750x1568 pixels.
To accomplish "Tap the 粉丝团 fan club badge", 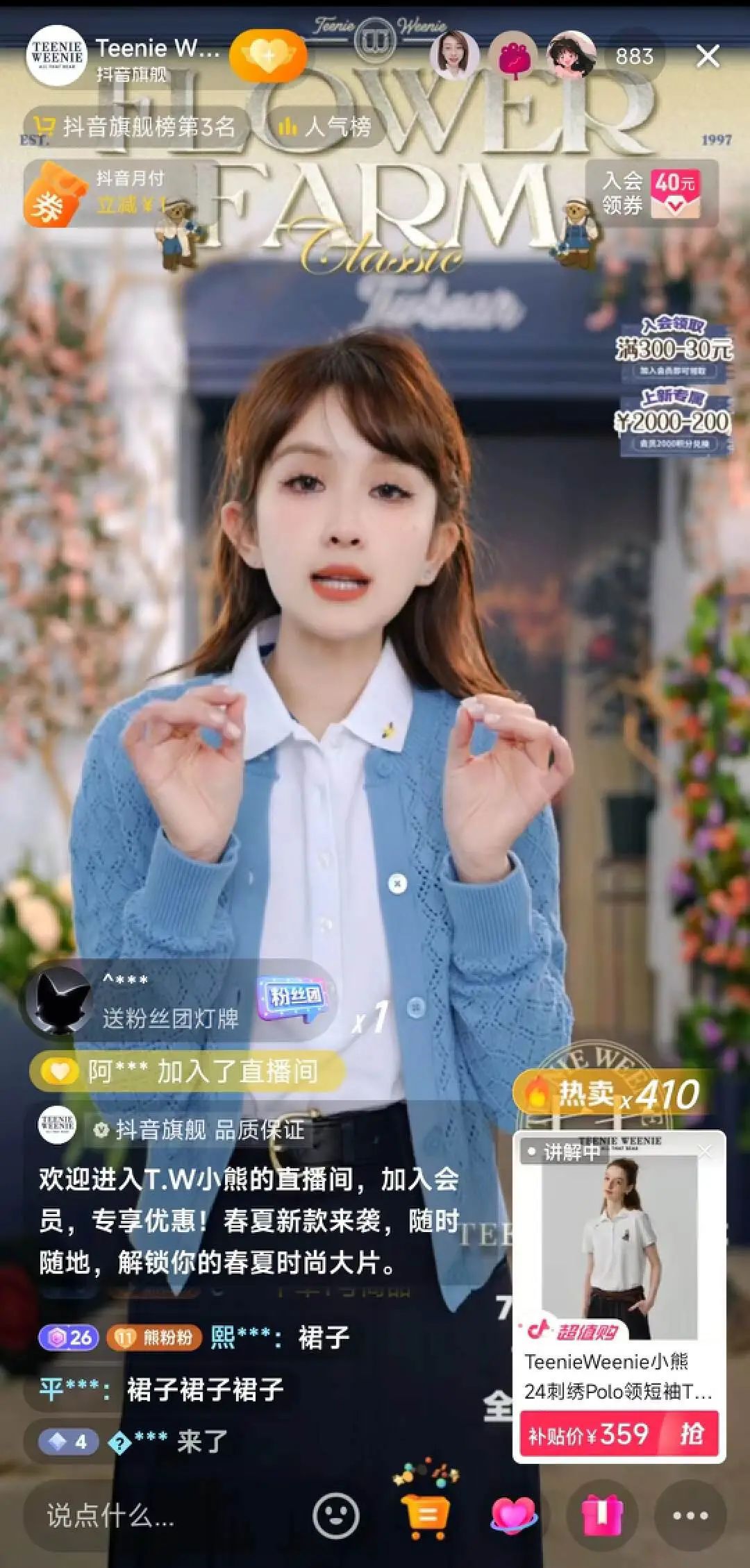I will click(295, 1000).
